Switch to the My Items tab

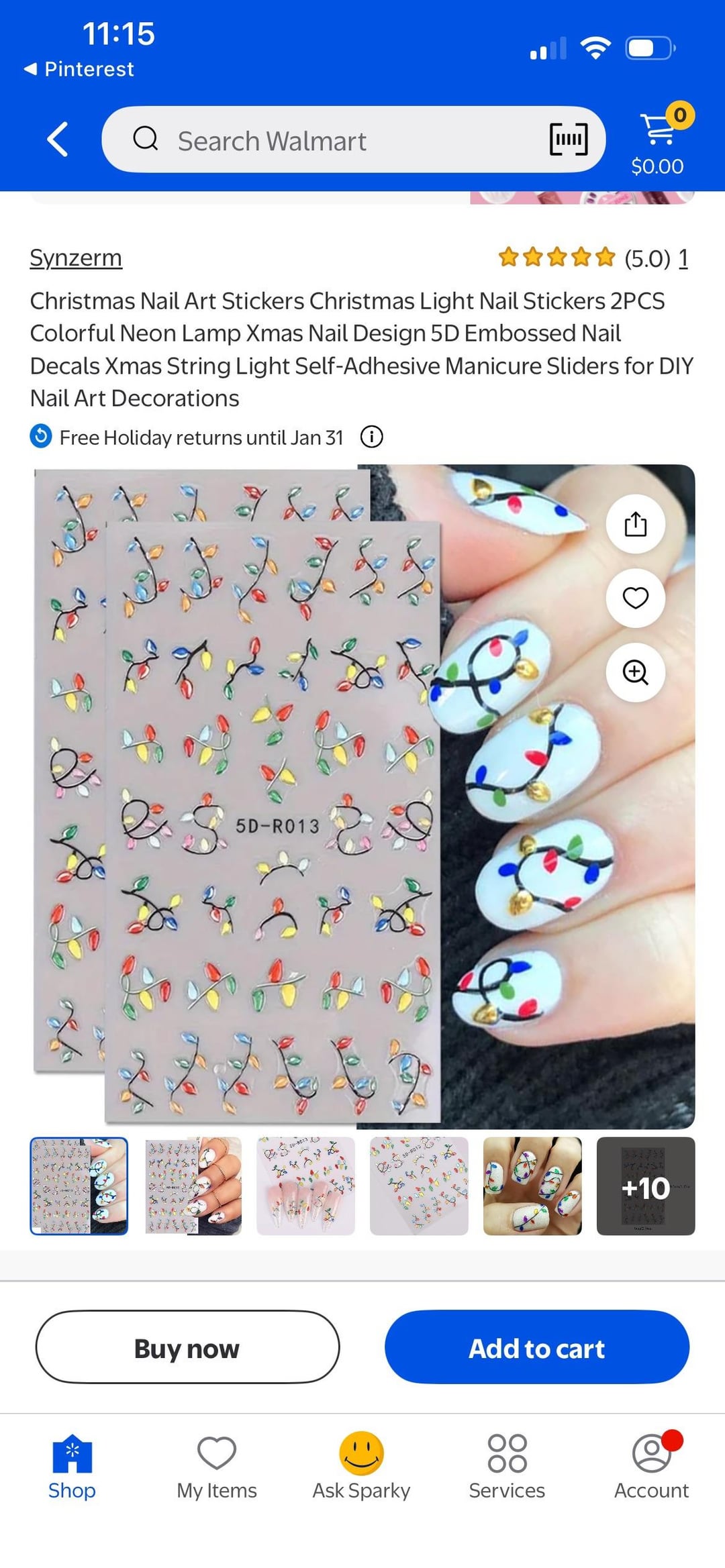pyautogui.click(x=216, y=1467)
